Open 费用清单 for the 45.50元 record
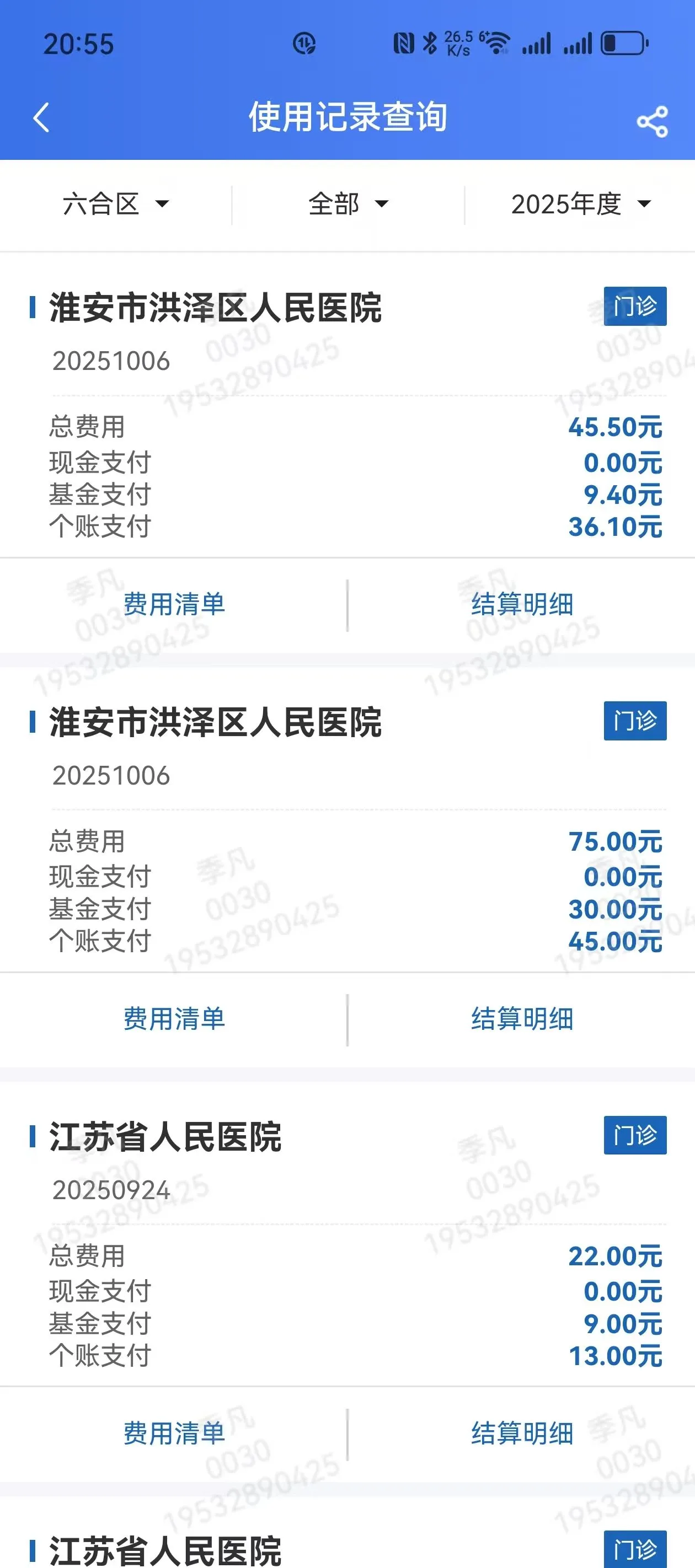This screenshot has height=1568, width=695. click(174, 605)
